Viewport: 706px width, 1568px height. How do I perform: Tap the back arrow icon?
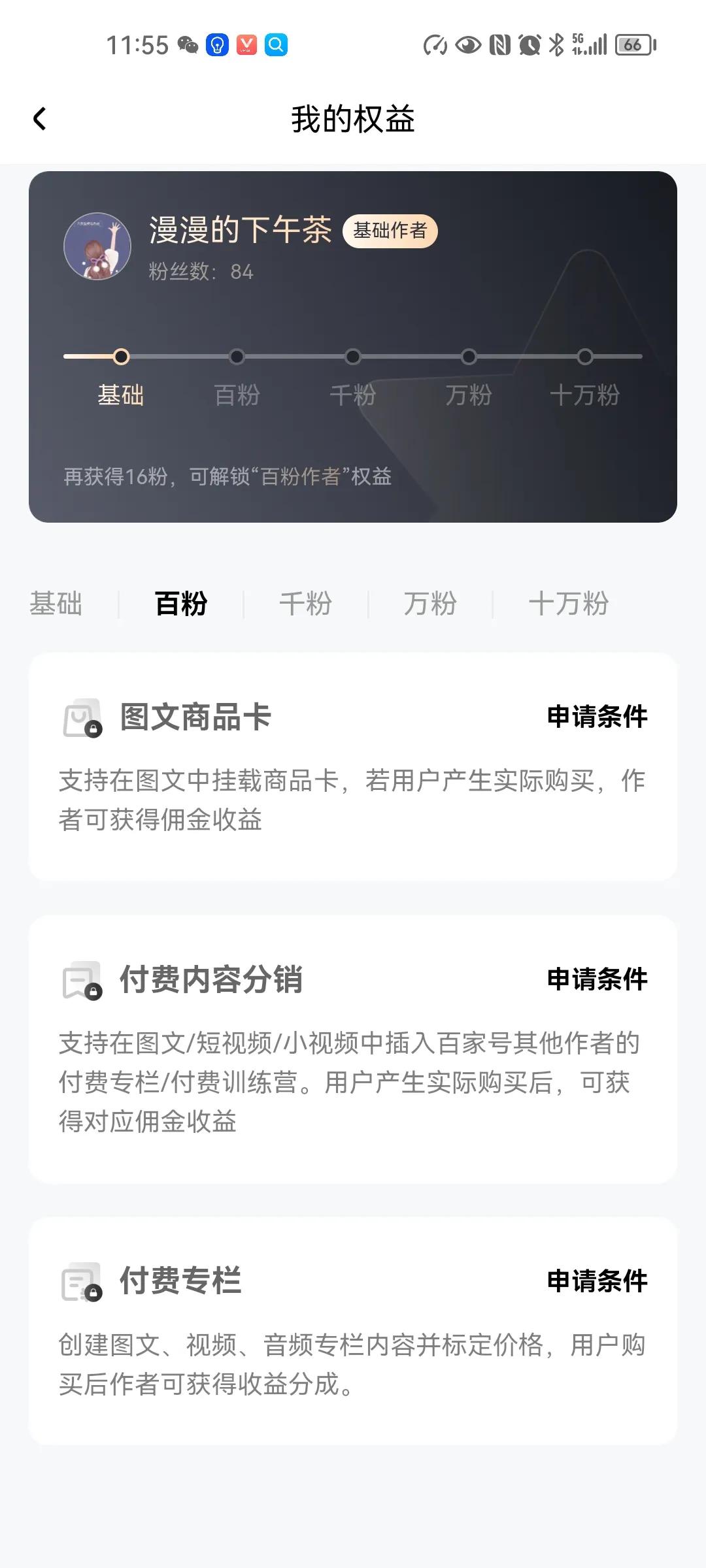tap(41, 119)
